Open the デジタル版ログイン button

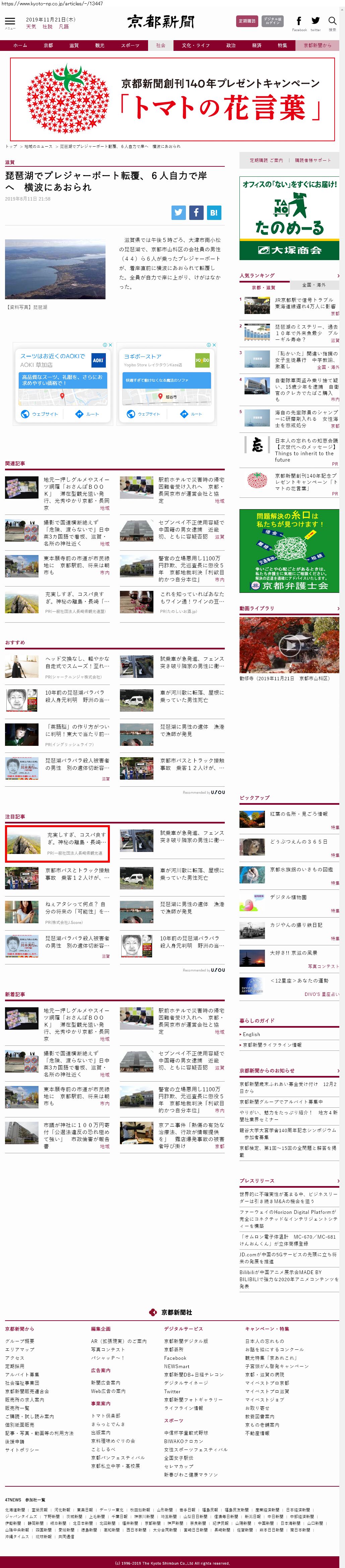(272, 21)
